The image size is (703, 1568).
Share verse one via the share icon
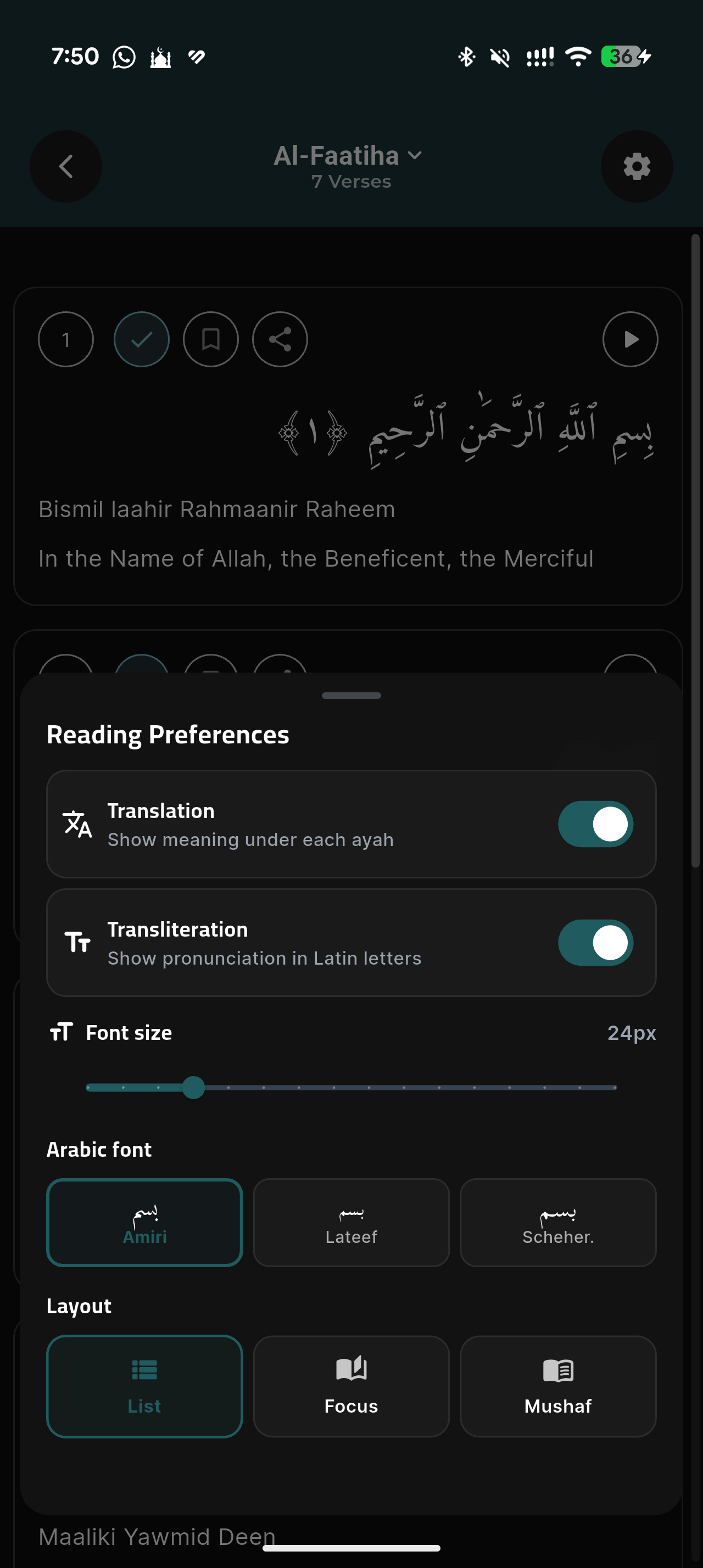[280, 339]
